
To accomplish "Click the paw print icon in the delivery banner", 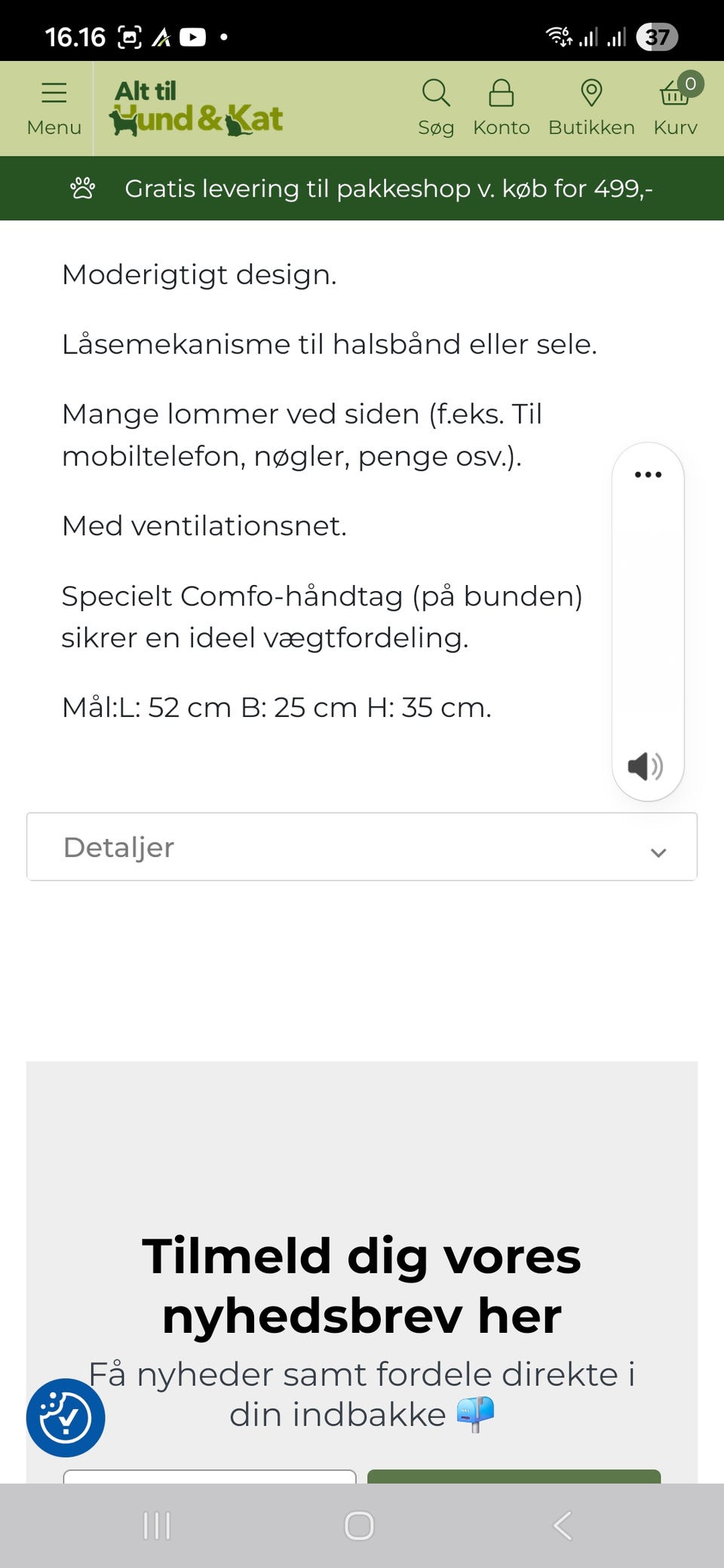I will point(83,188).
